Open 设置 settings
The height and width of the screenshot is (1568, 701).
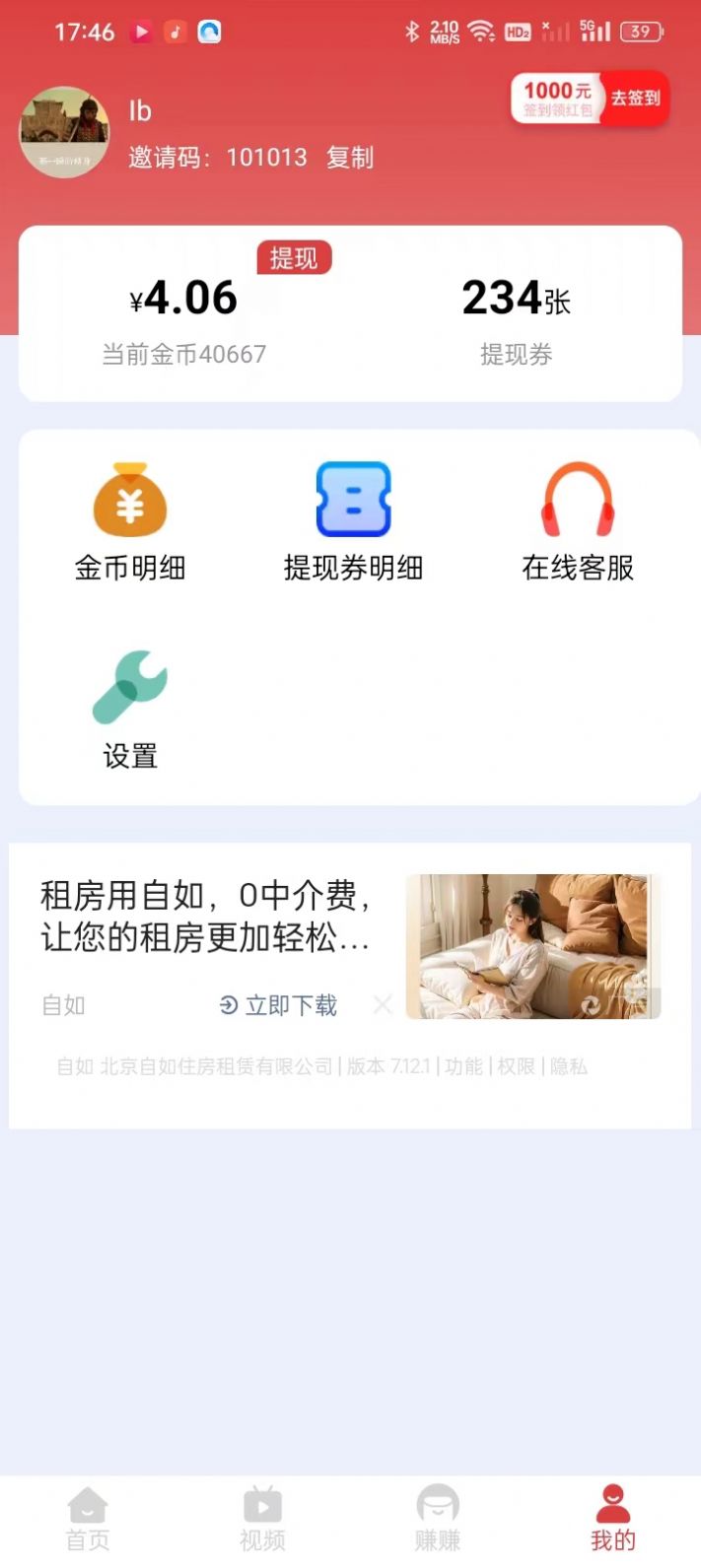point(130,710)
